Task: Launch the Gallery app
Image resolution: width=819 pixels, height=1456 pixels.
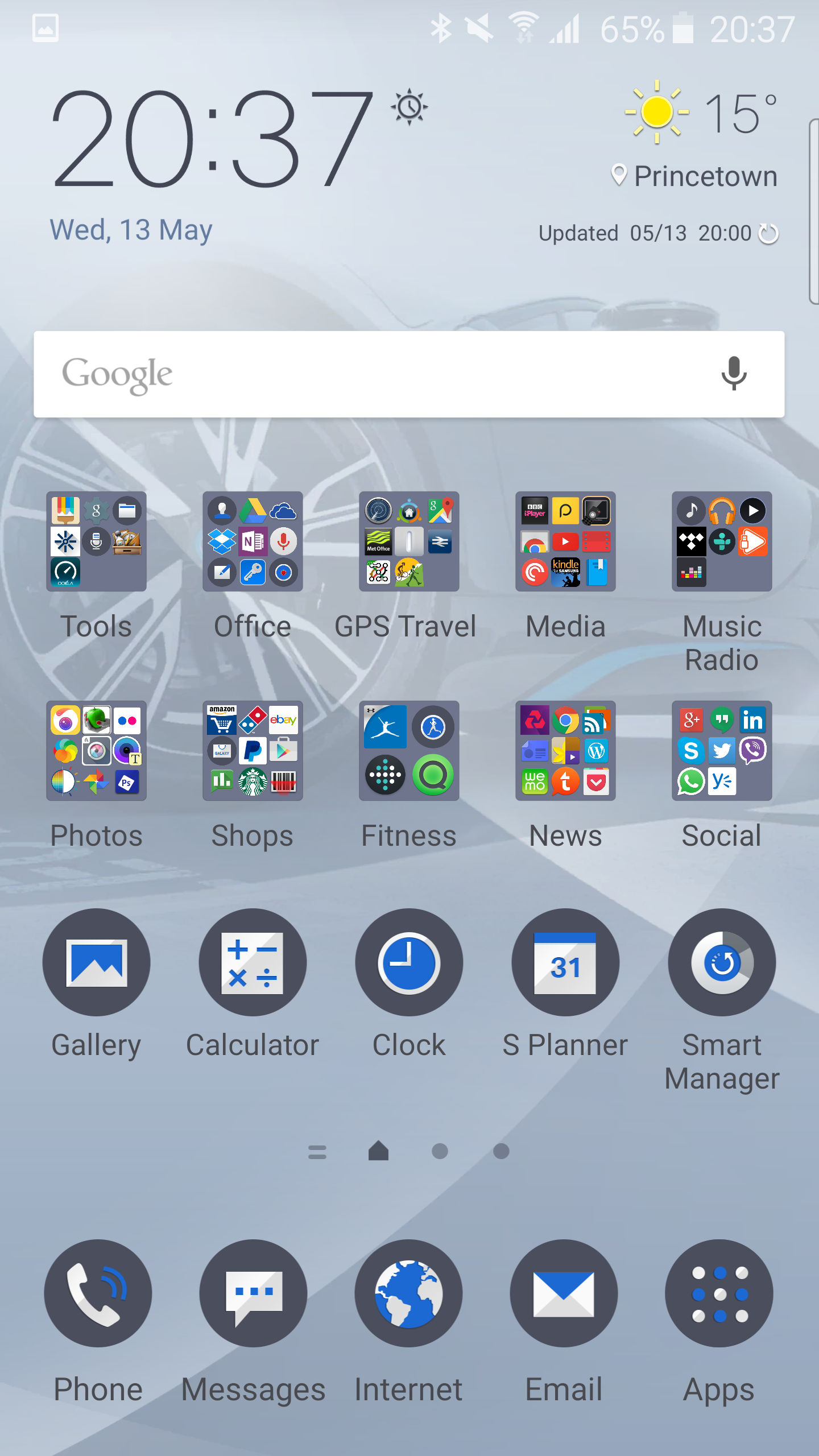Action: coord(96,962)
